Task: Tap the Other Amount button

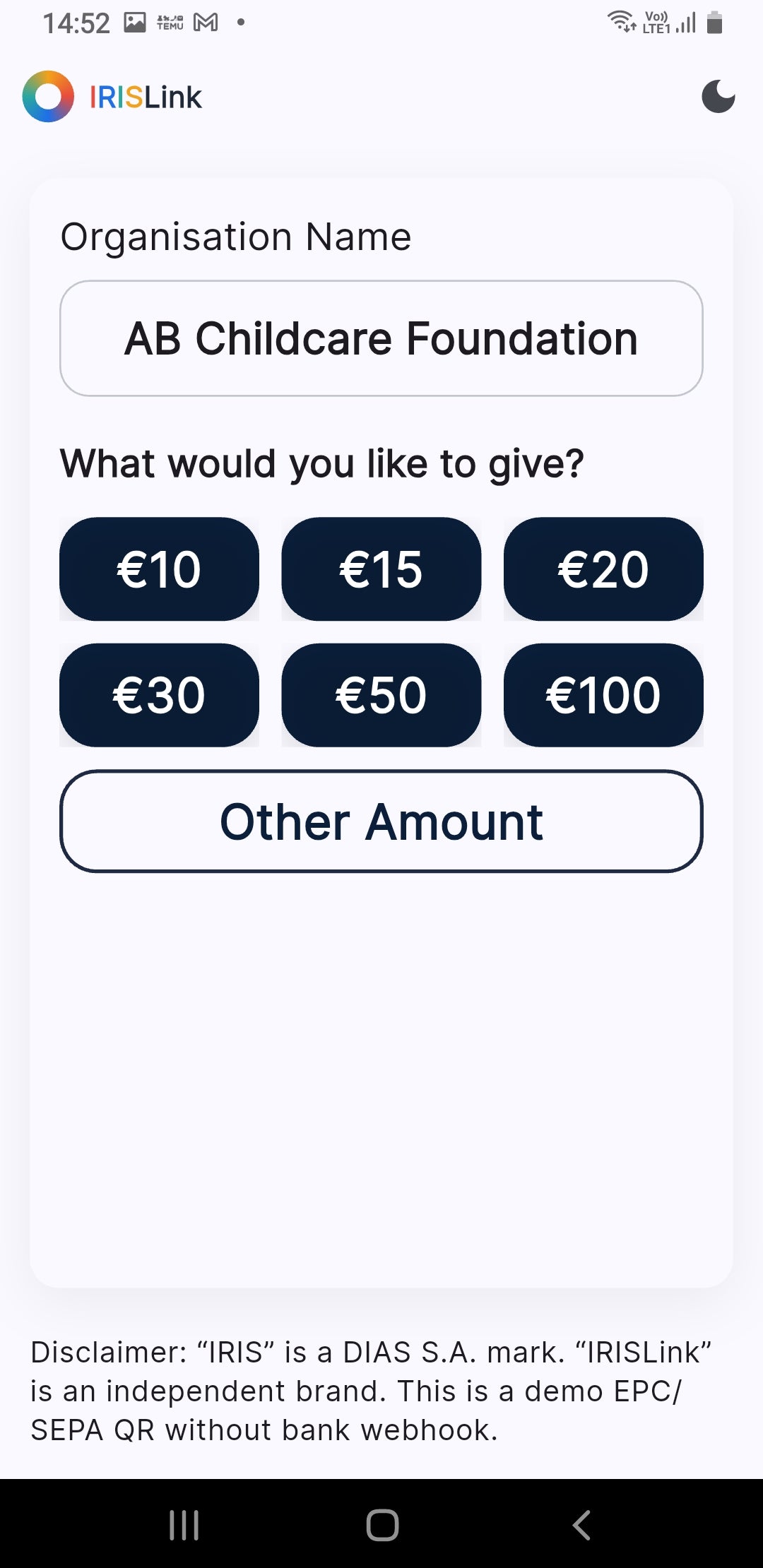Action: coord(381,821)
